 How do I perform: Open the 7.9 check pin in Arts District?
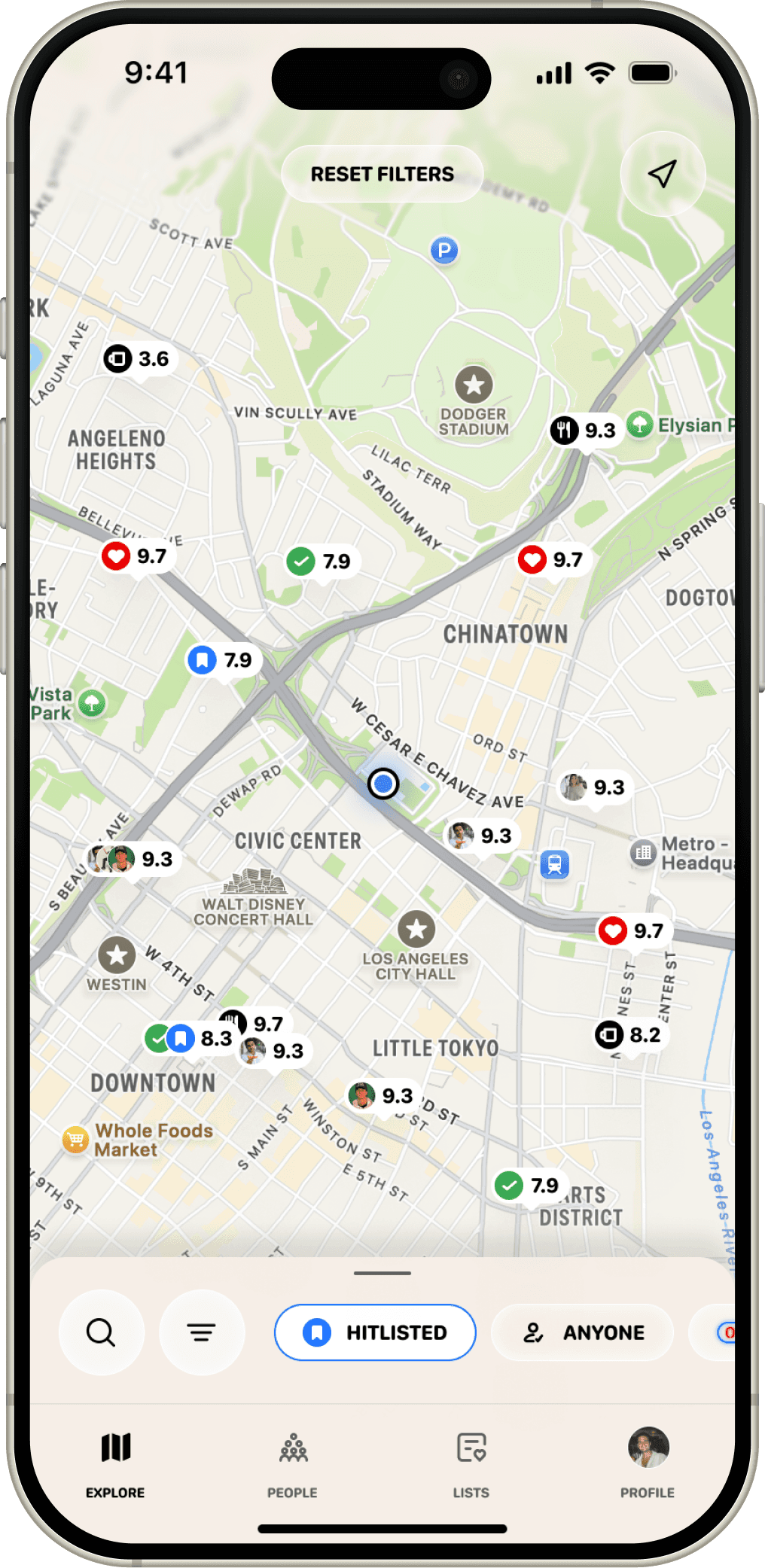528,1186
